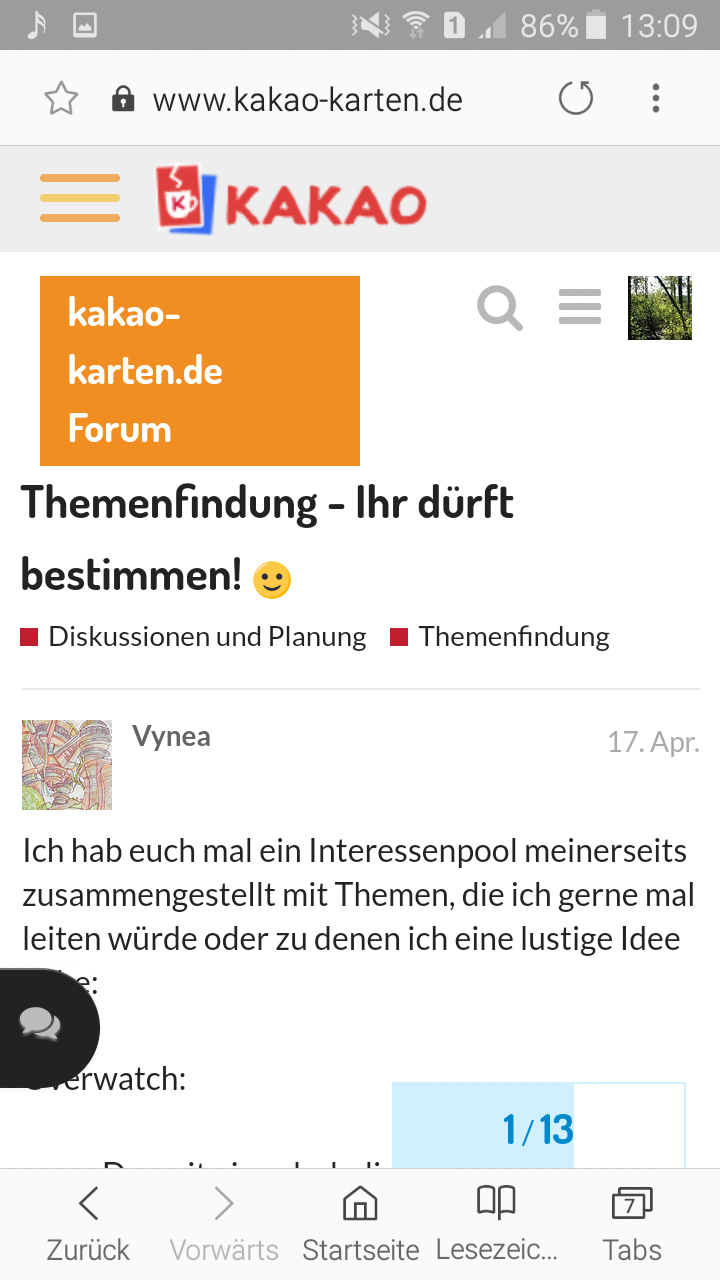Open the 1/13 post progress navigator
The image size is (720, 1280).
click(x=538, y=1130)
